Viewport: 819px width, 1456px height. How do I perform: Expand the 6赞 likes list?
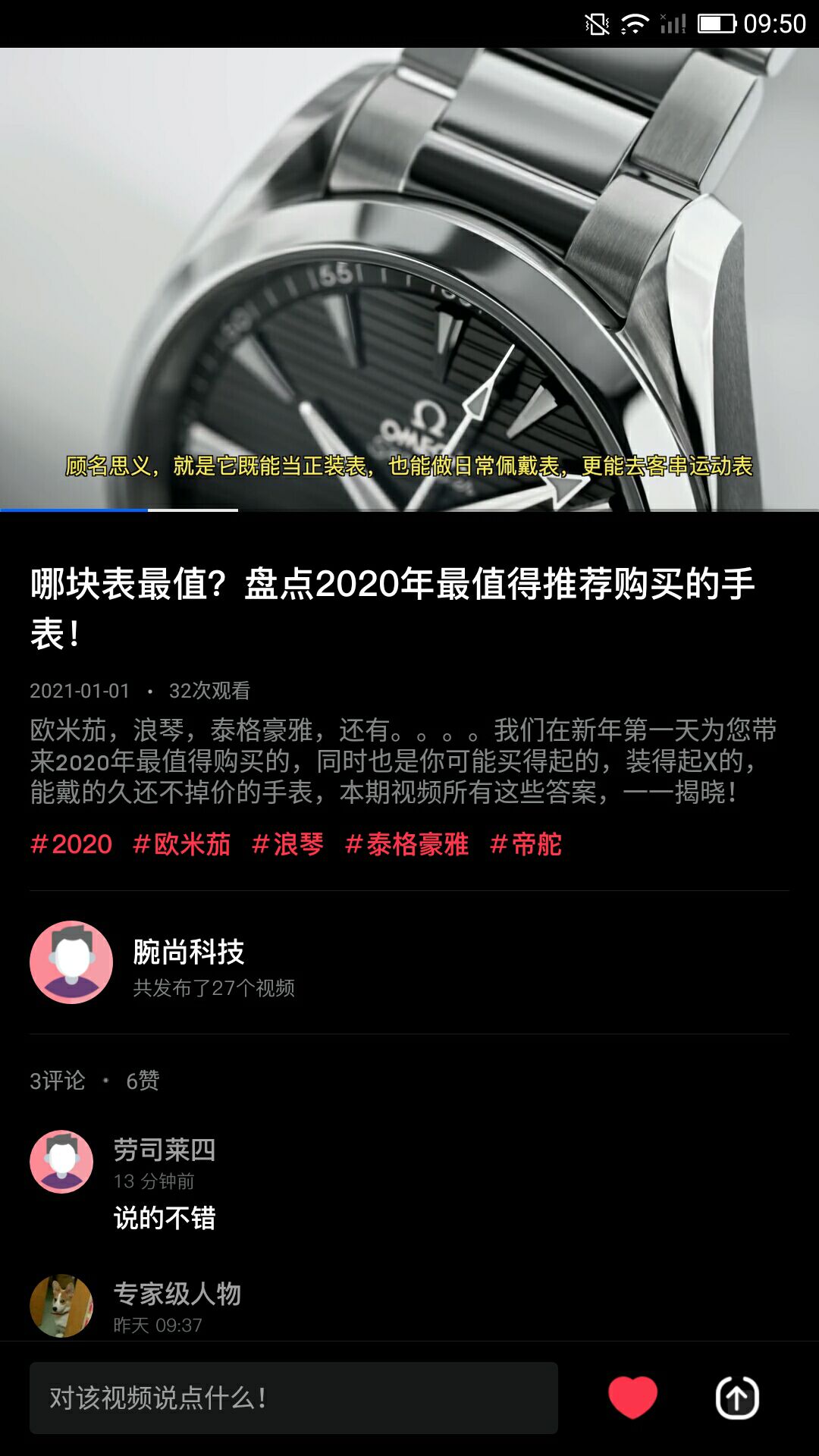143,1081
